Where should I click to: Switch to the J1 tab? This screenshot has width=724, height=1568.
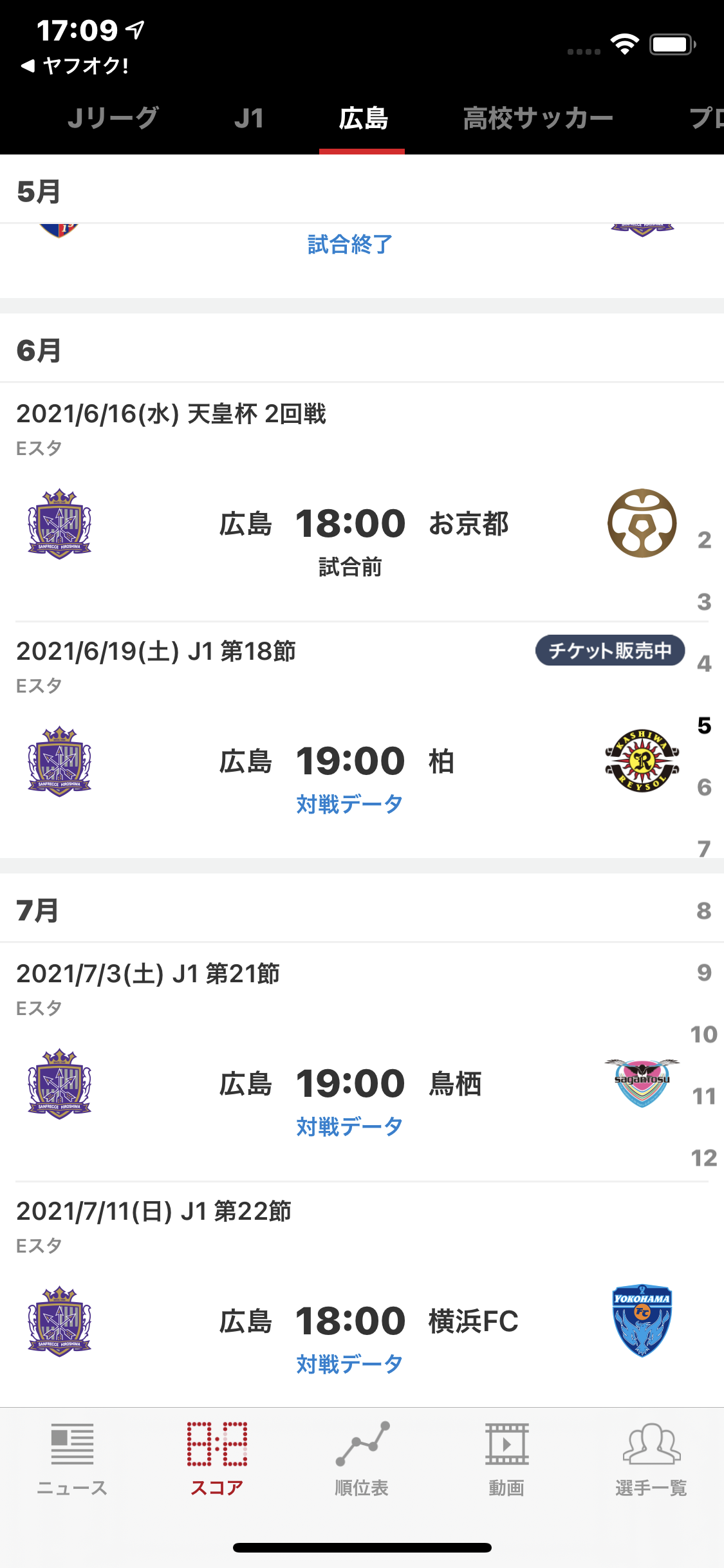tap(249, 118)
